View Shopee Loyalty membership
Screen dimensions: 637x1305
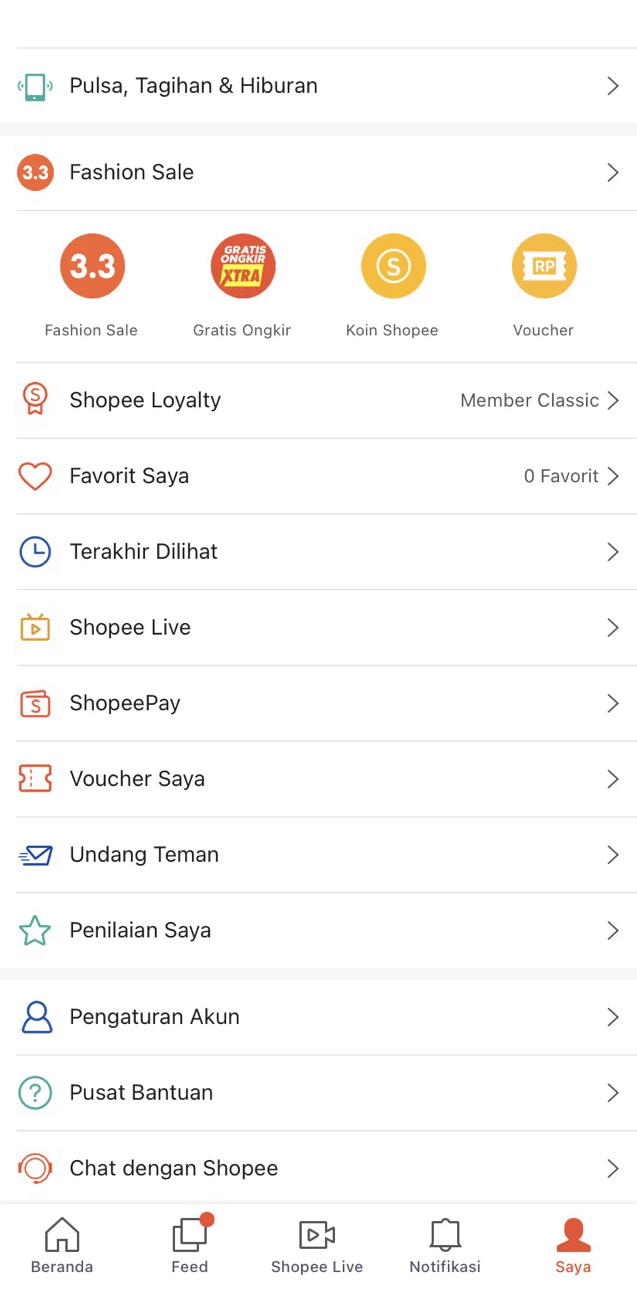[318, 400]
